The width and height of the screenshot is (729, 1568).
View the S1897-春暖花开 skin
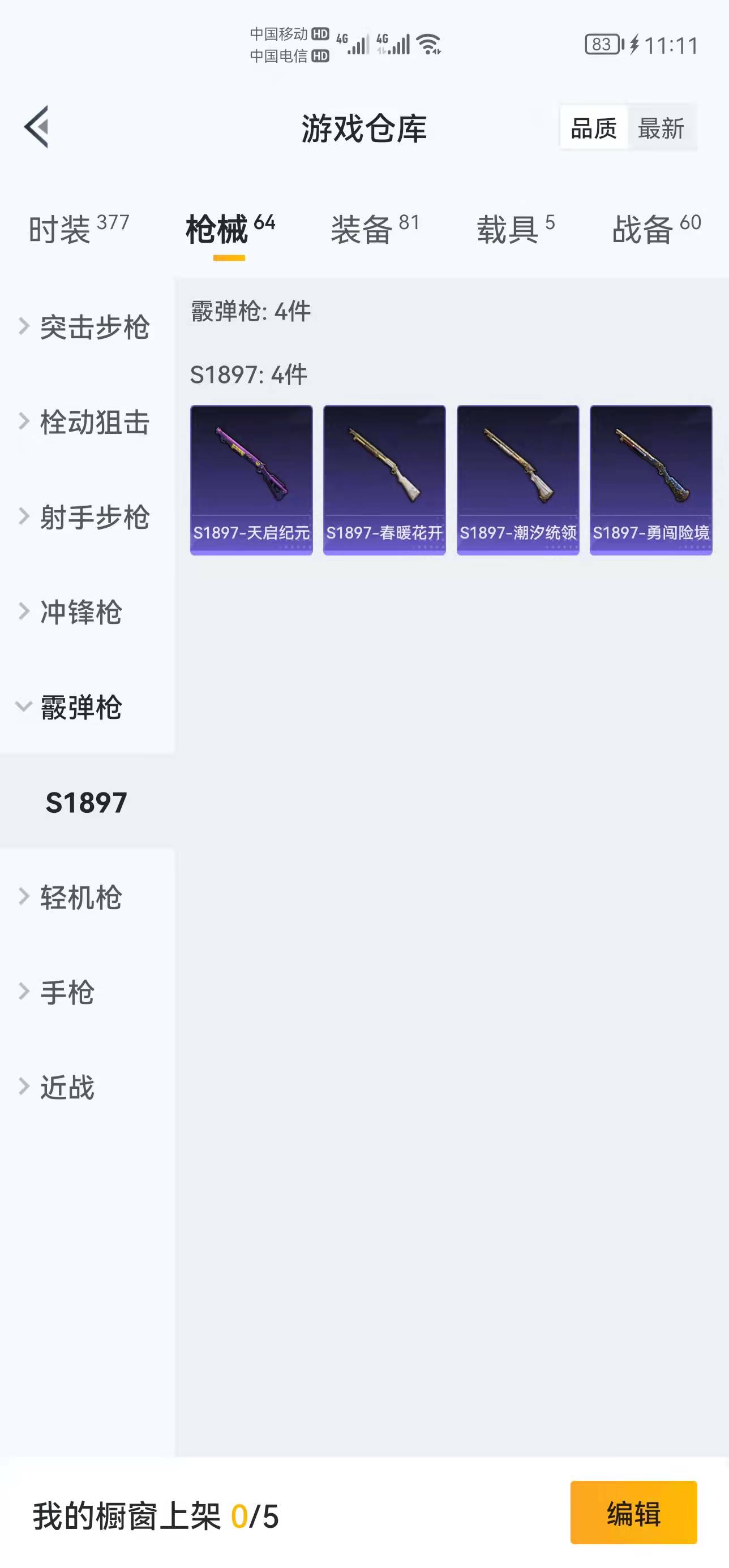coord(384,480)
